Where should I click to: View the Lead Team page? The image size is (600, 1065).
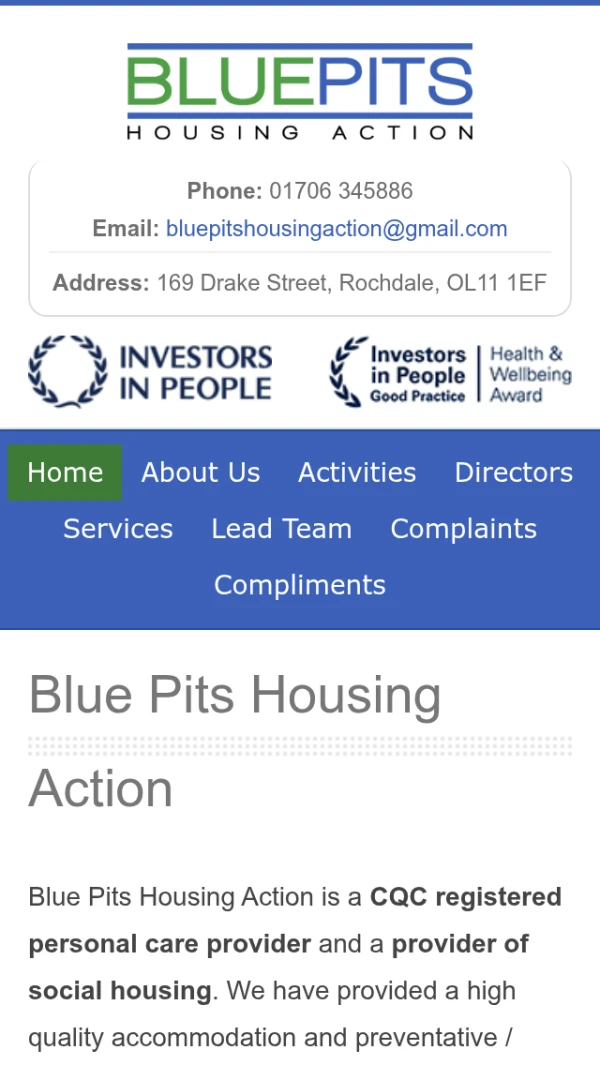[281, 529]
